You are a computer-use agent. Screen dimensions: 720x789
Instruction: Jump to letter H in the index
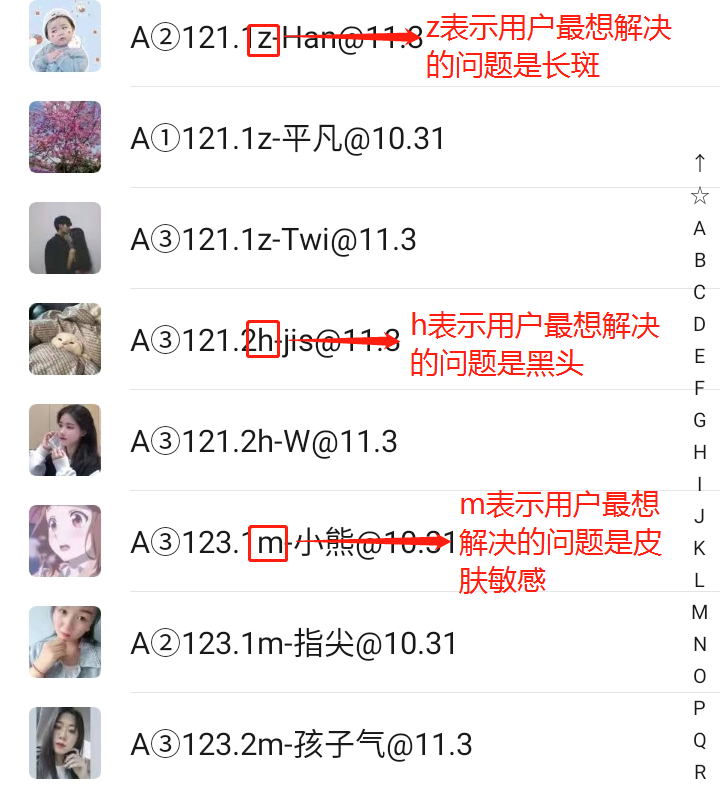700,452
